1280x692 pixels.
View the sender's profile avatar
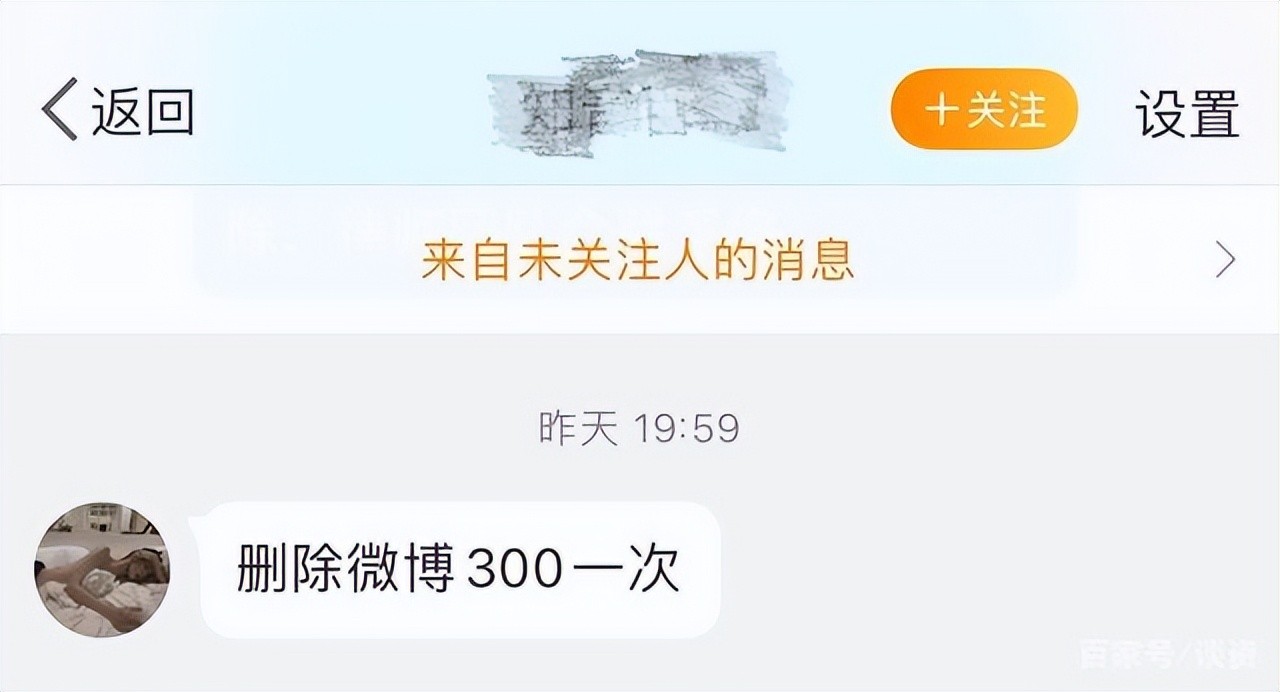coord(103,569)
